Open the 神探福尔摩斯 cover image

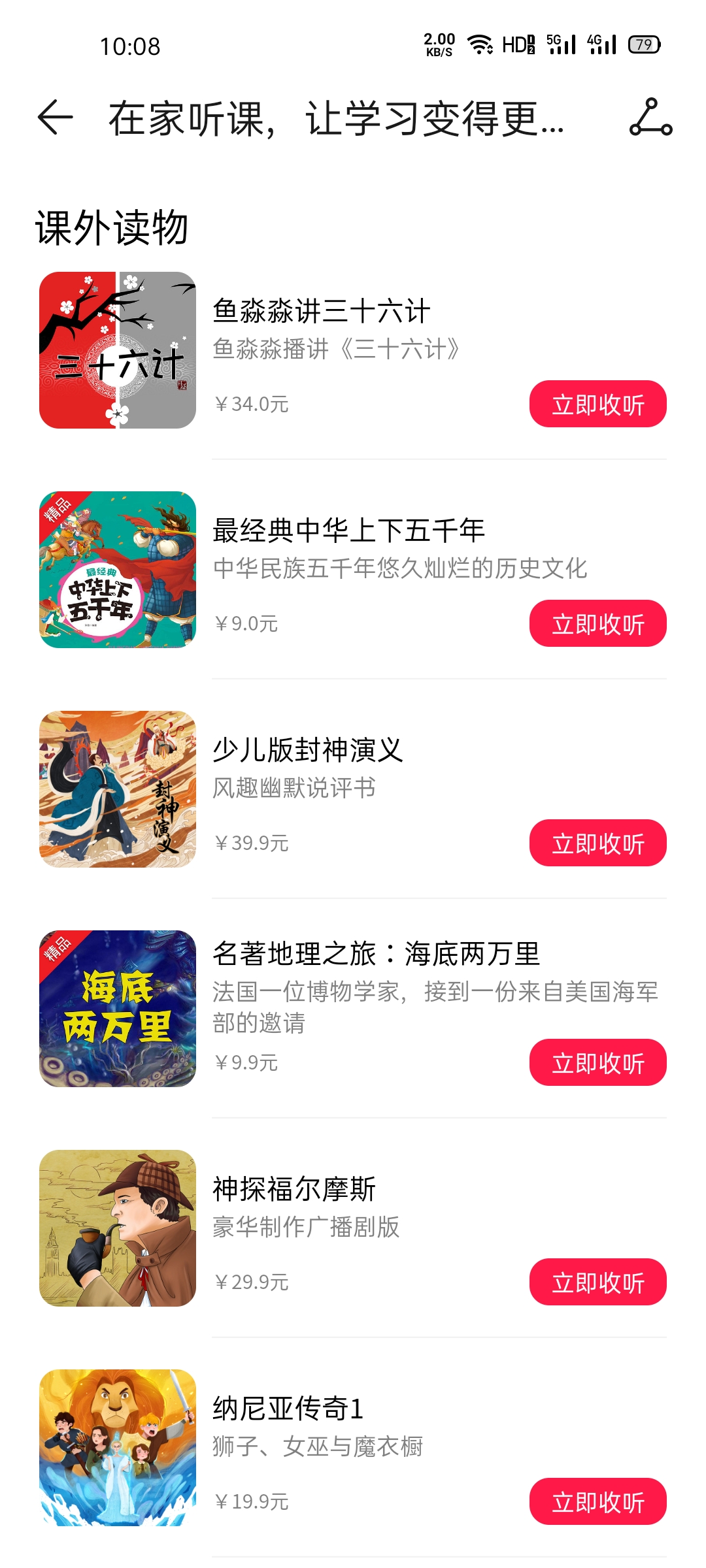pyautogui.click(x=118, y=1228)
